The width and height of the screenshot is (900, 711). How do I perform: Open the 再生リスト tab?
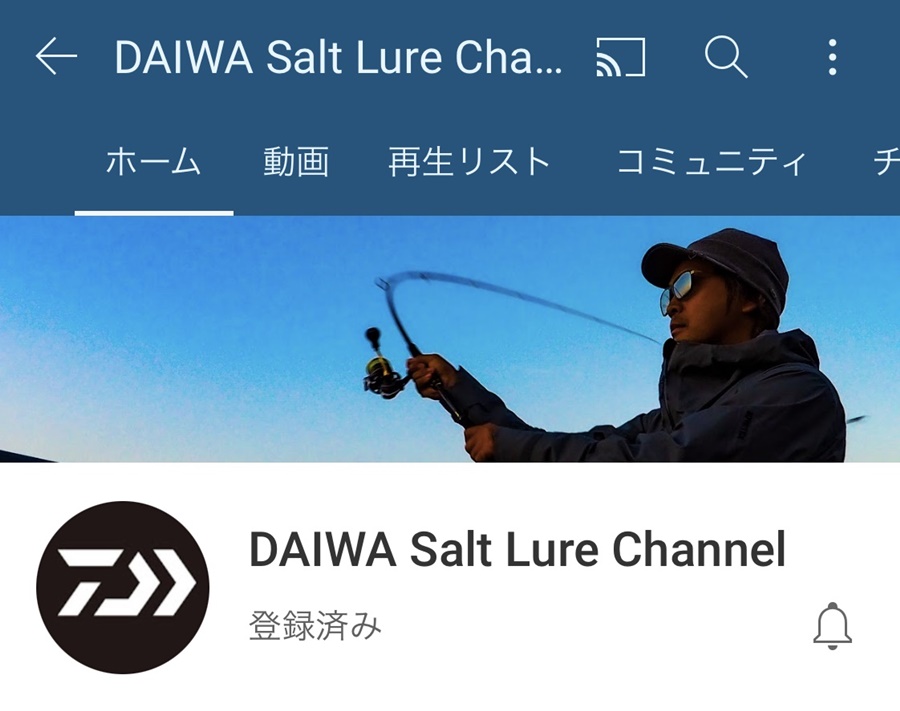[x=469, y=162]
